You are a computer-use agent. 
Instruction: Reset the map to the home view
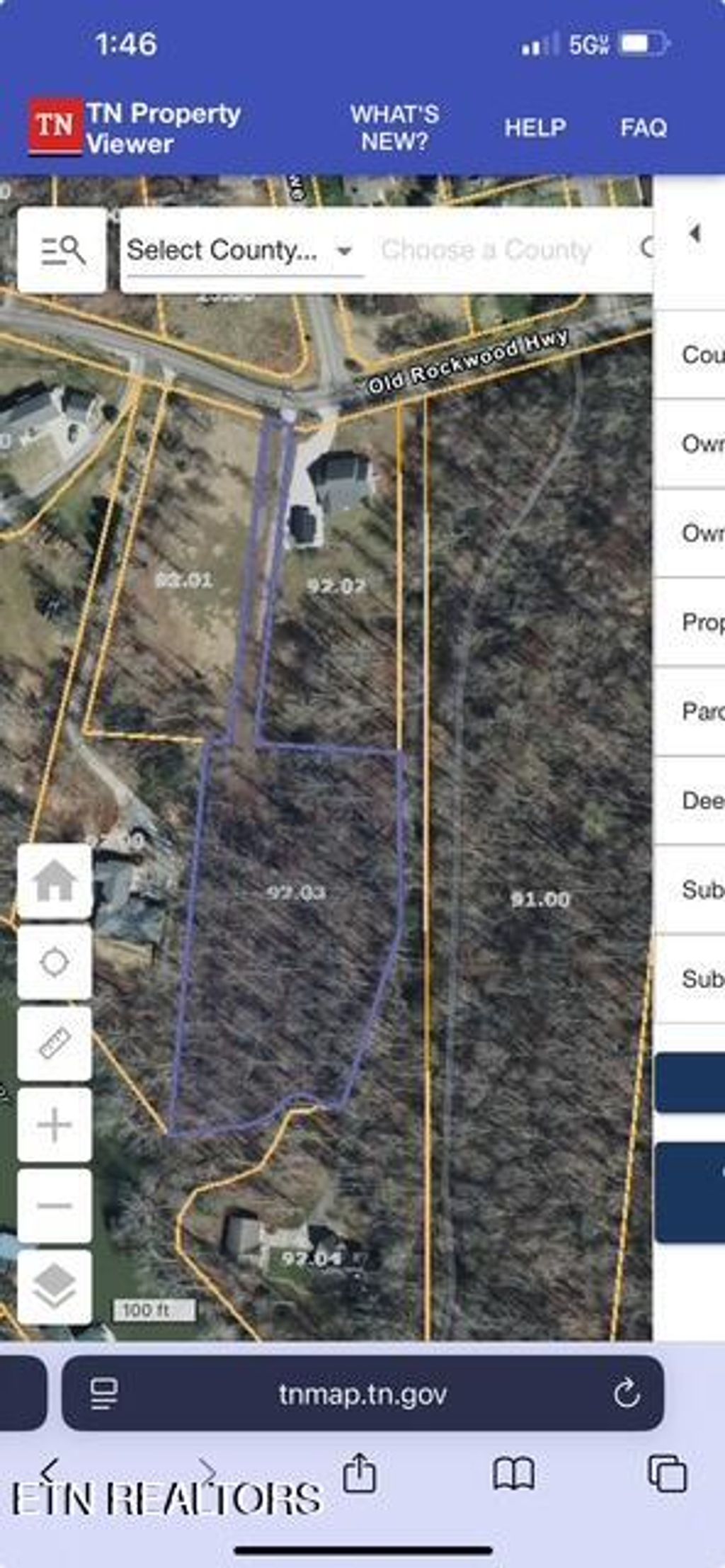(55, 882)
